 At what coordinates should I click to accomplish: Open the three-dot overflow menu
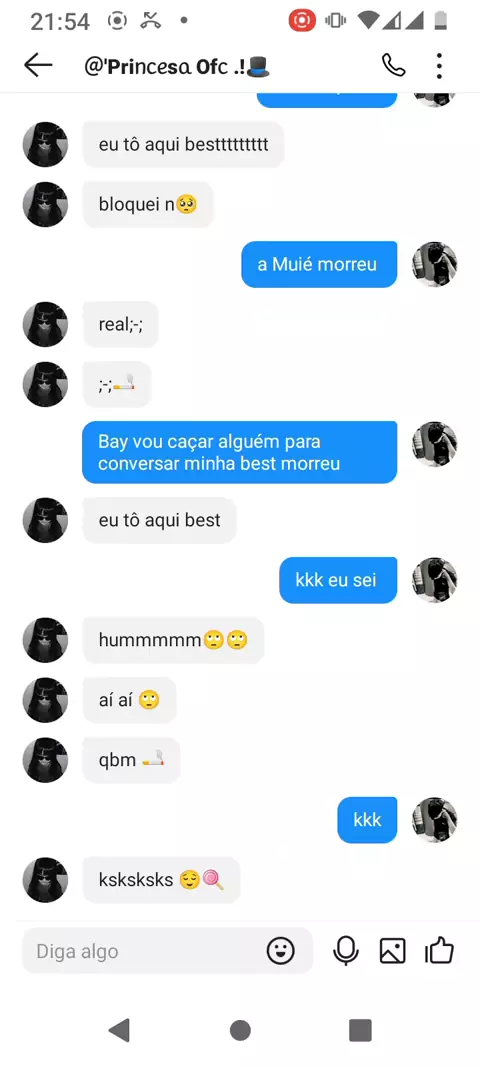(439, 66)
